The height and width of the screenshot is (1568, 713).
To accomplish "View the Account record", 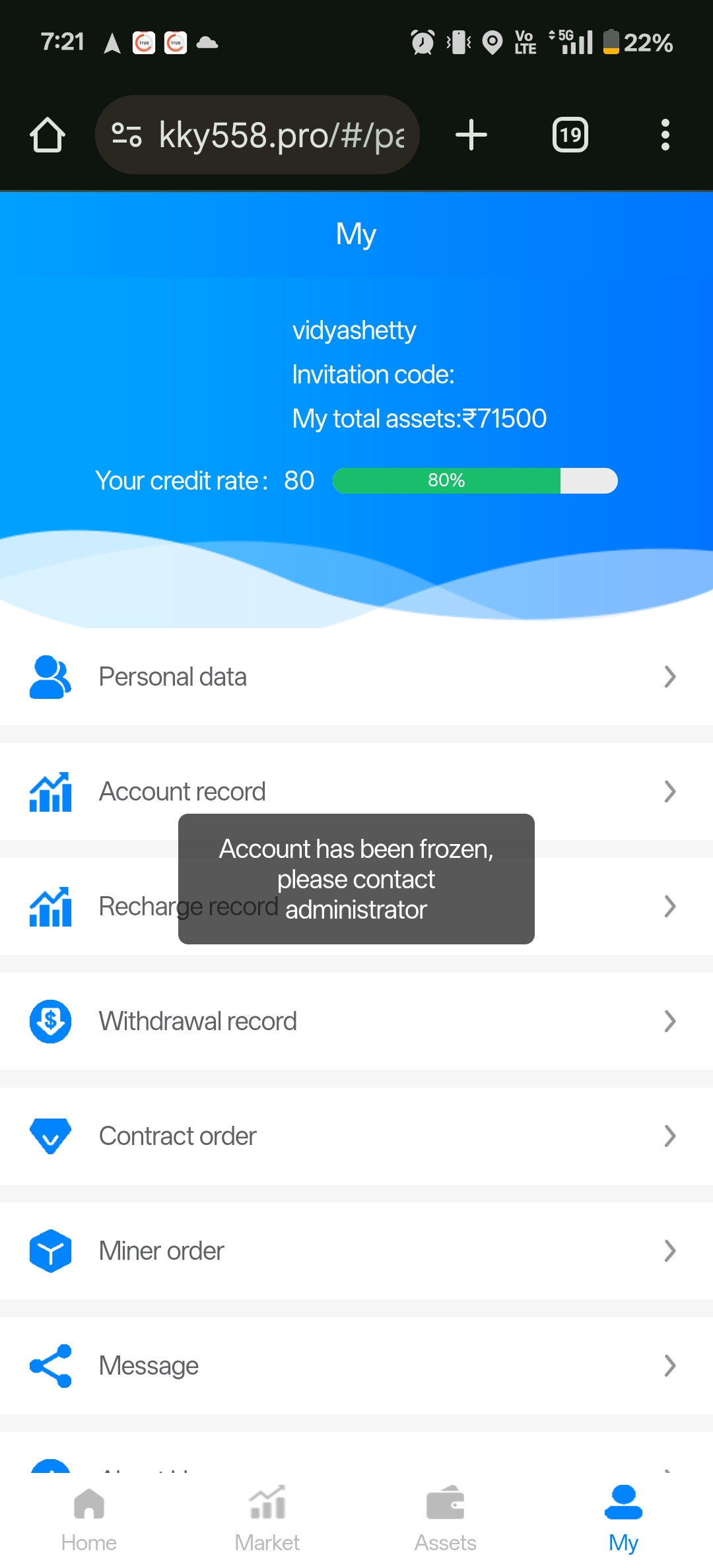I will [x=356, y=791].
